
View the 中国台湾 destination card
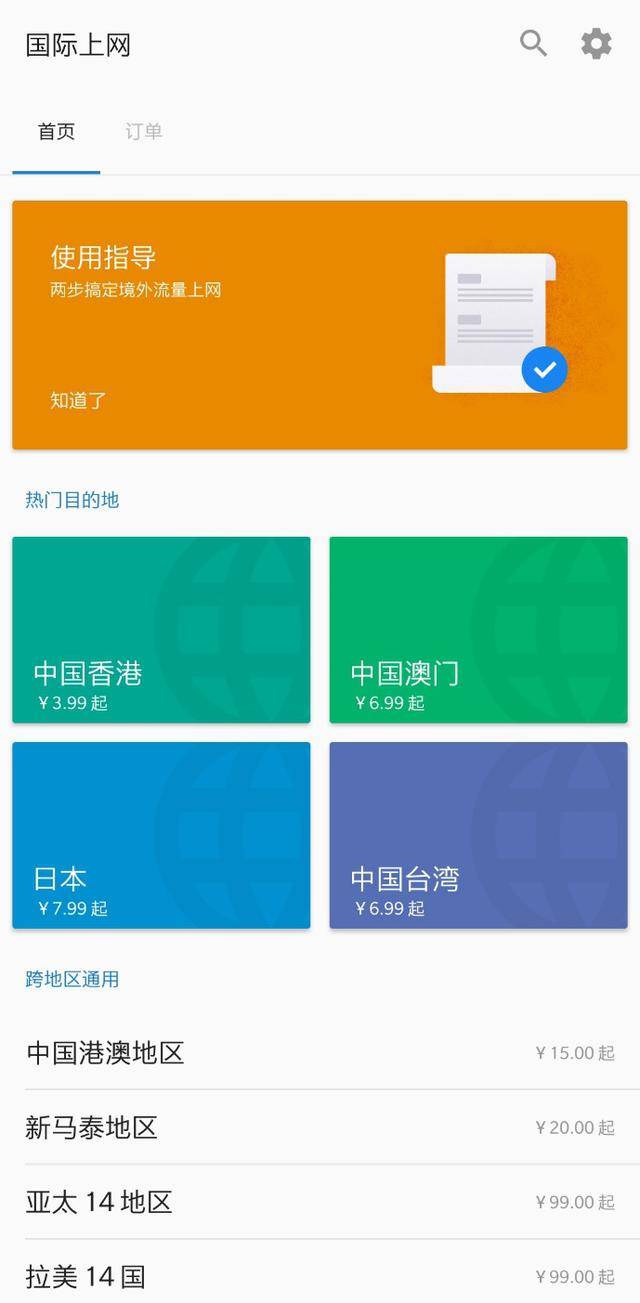(x=478, y=835)
